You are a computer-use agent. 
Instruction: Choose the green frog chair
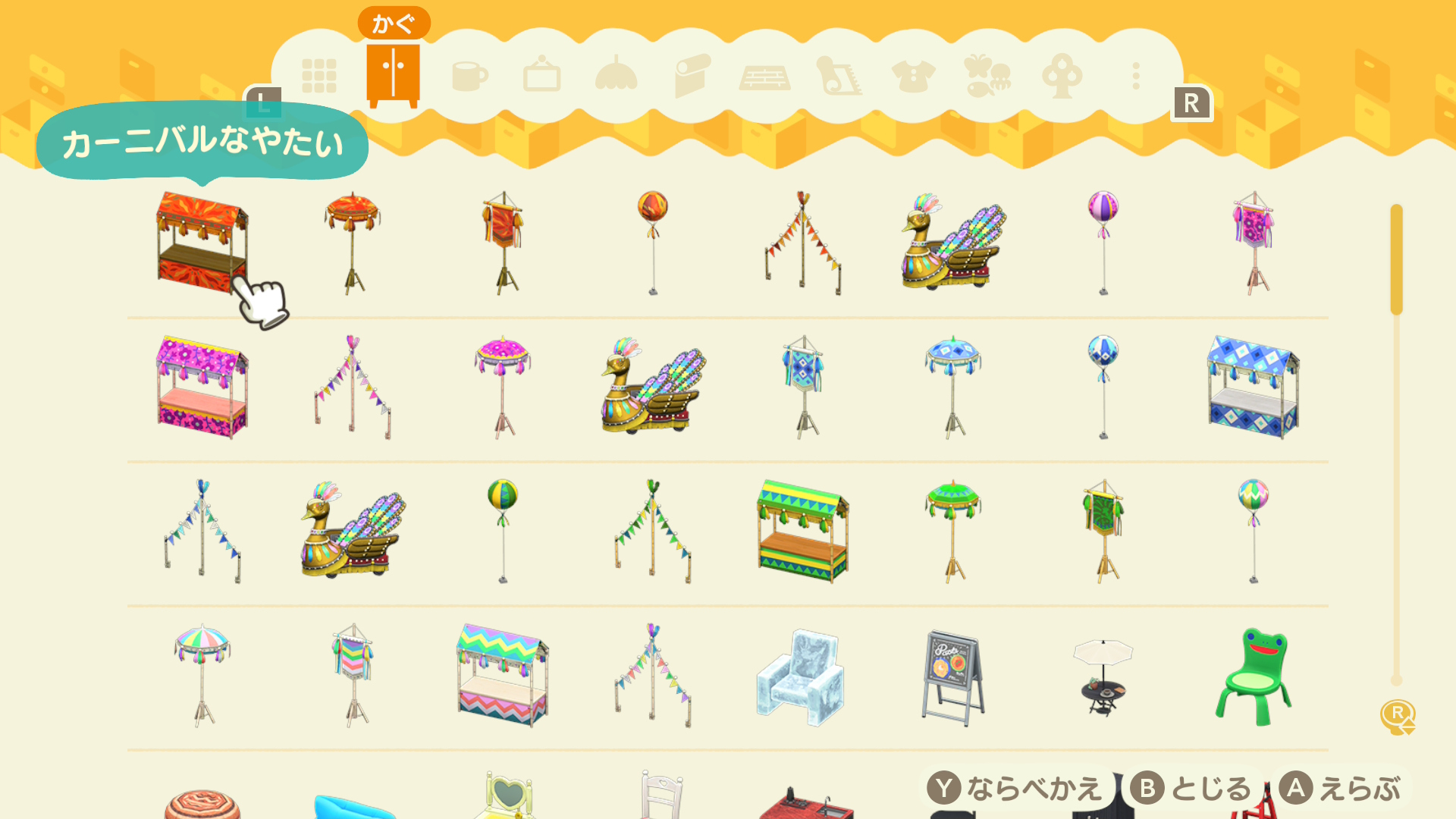(1253, 676)
